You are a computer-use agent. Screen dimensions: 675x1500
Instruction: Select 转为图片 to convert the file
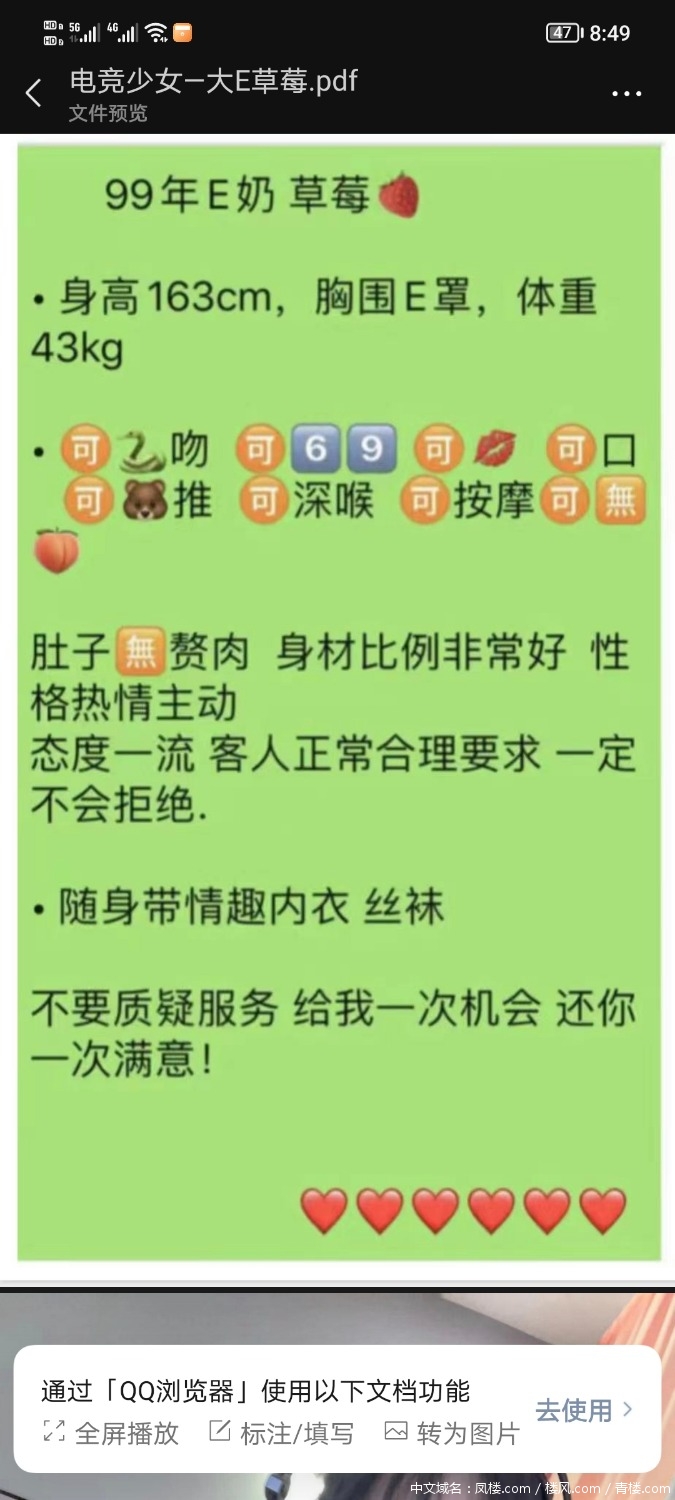click(x=452, y=1433)
